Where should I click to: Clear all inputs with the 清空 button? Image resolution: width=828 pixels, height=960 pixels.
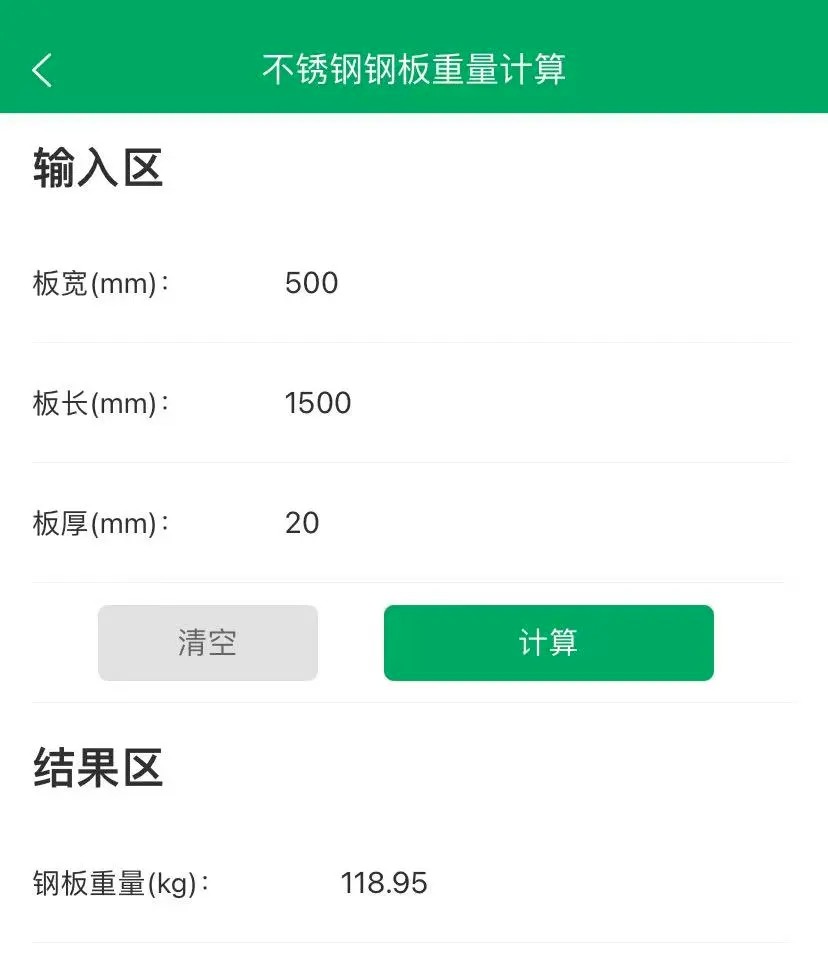(x=208, y=643)
